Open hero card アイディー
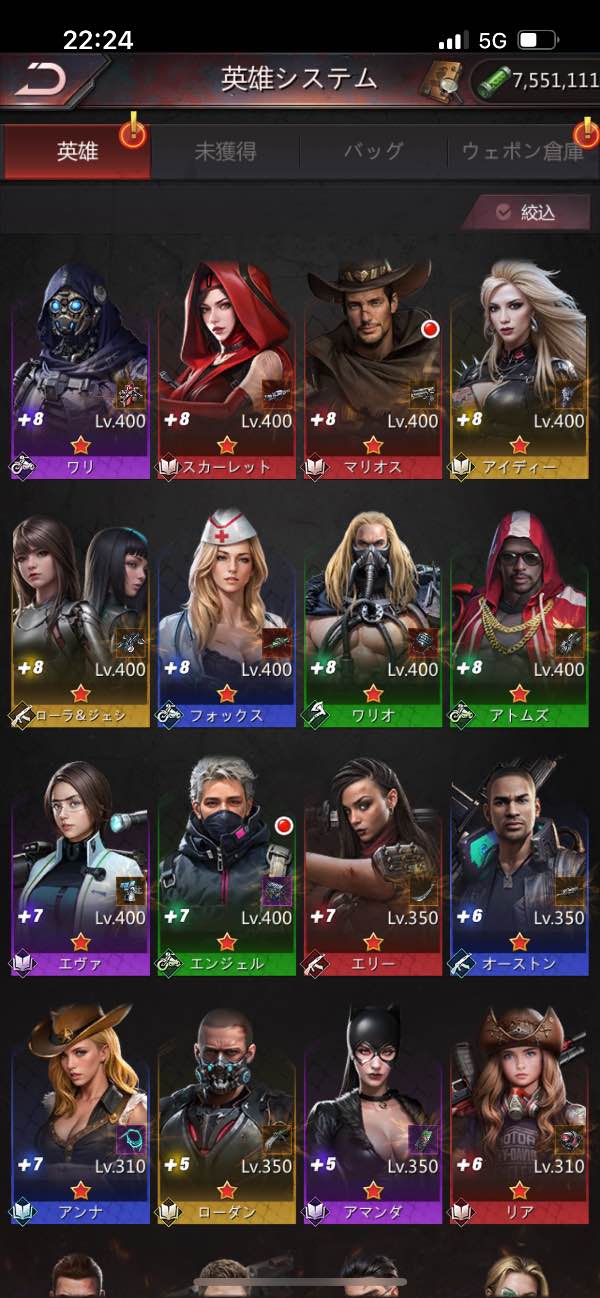 pos(519,370)
